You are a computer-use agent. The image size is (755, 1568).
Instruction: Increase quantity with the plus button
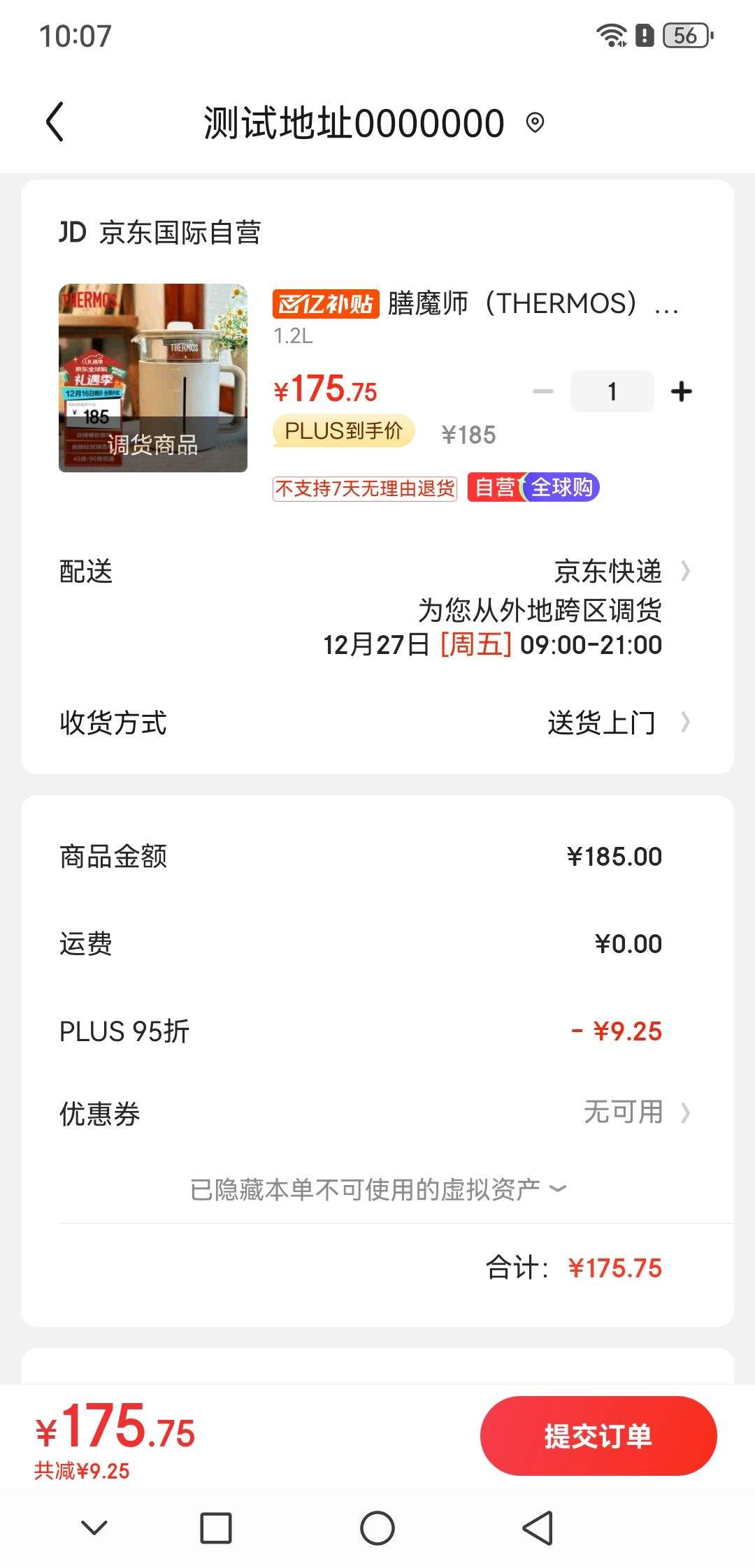[681, 391]
